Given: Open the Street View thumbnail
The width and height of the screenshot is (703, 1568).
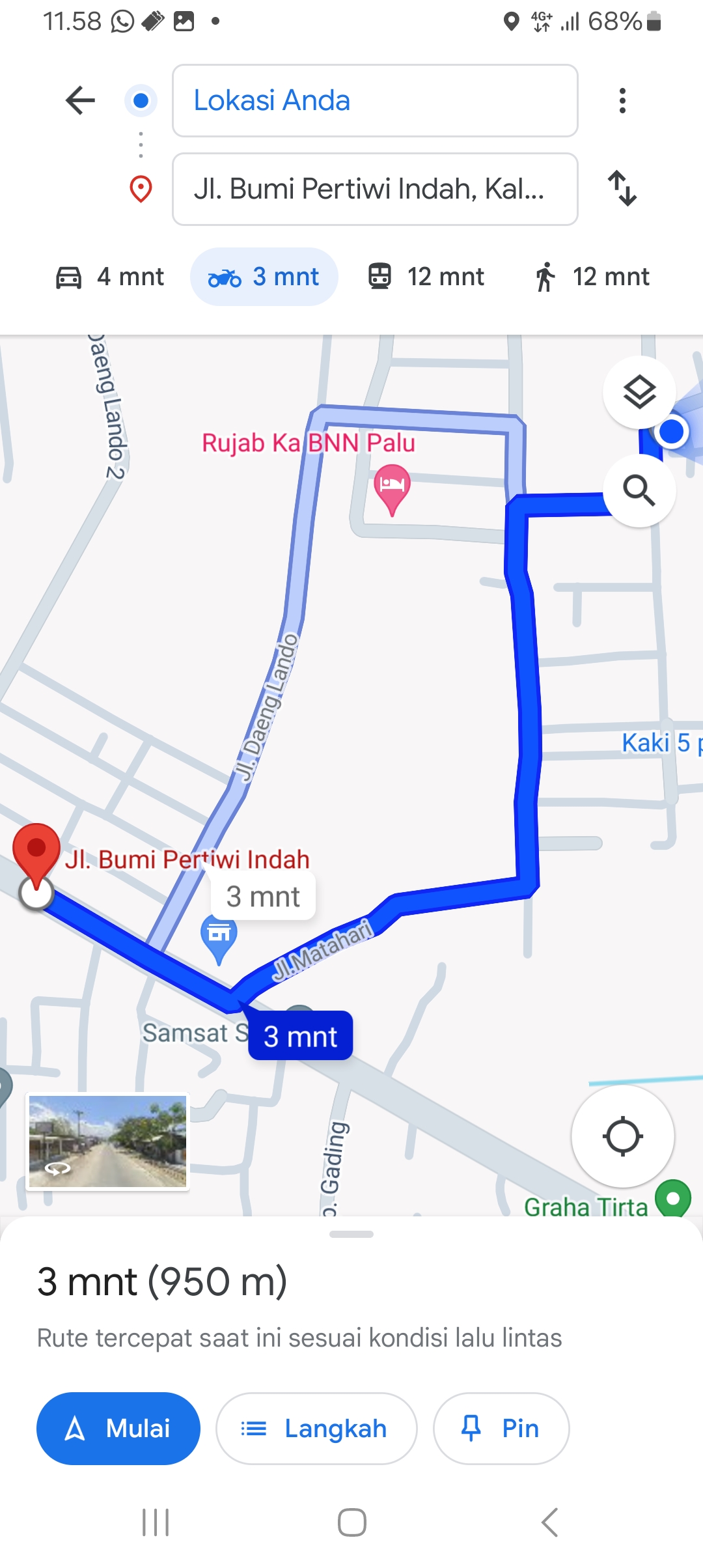Looking at the screenshot, I should pos(107,1141).
